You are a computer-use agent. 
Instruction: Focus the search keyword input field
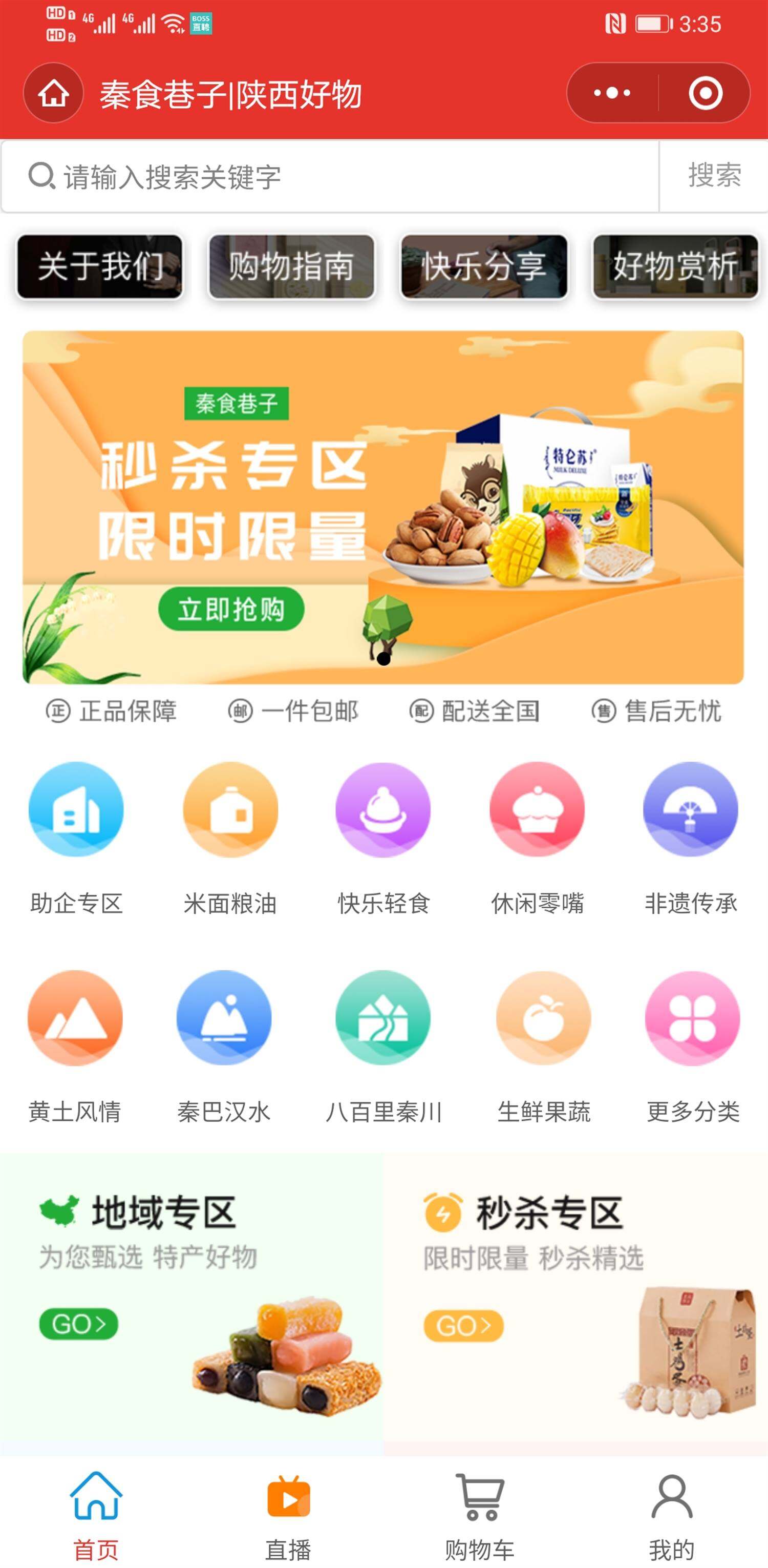[x=329, y=177]
